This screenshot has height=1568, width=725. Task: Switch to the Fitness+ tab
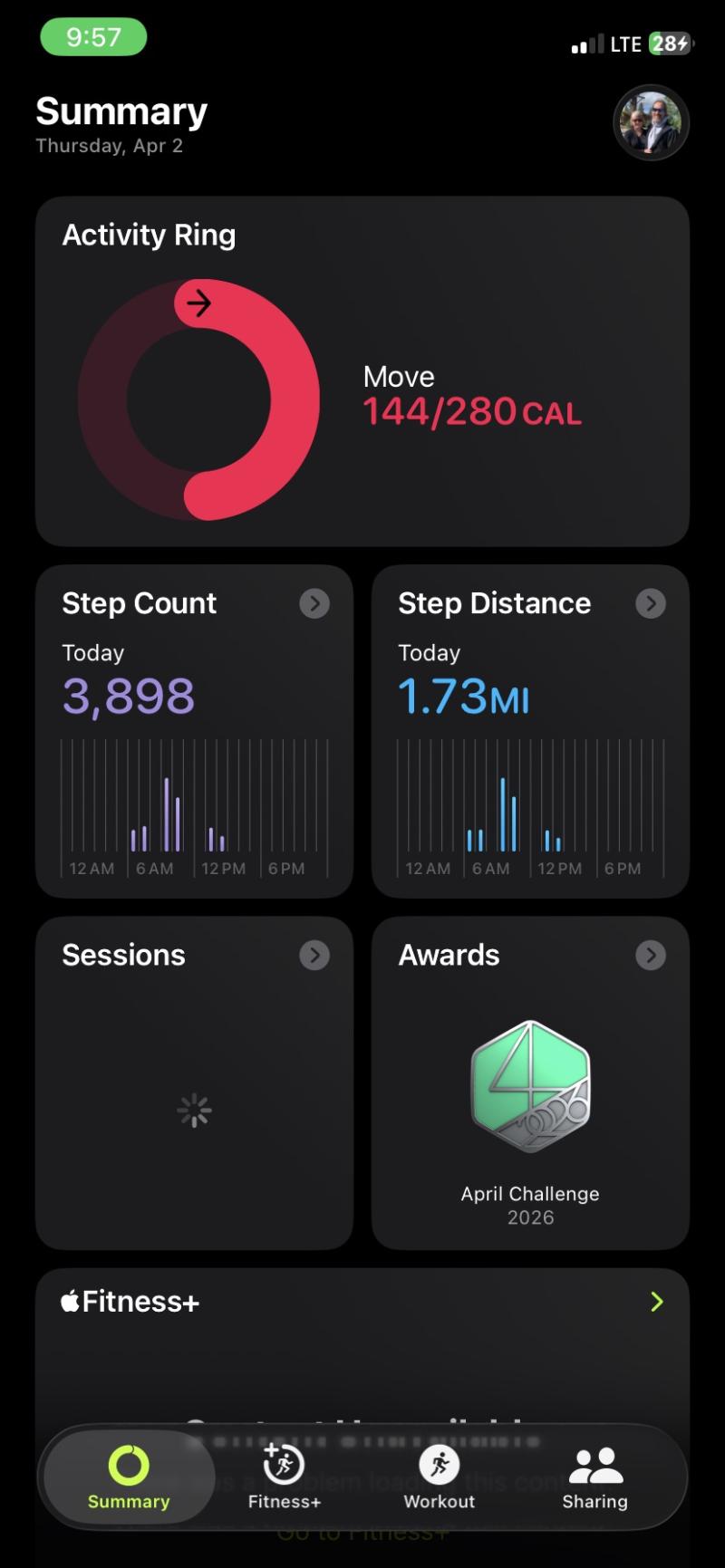click(x=285, y=1477)
